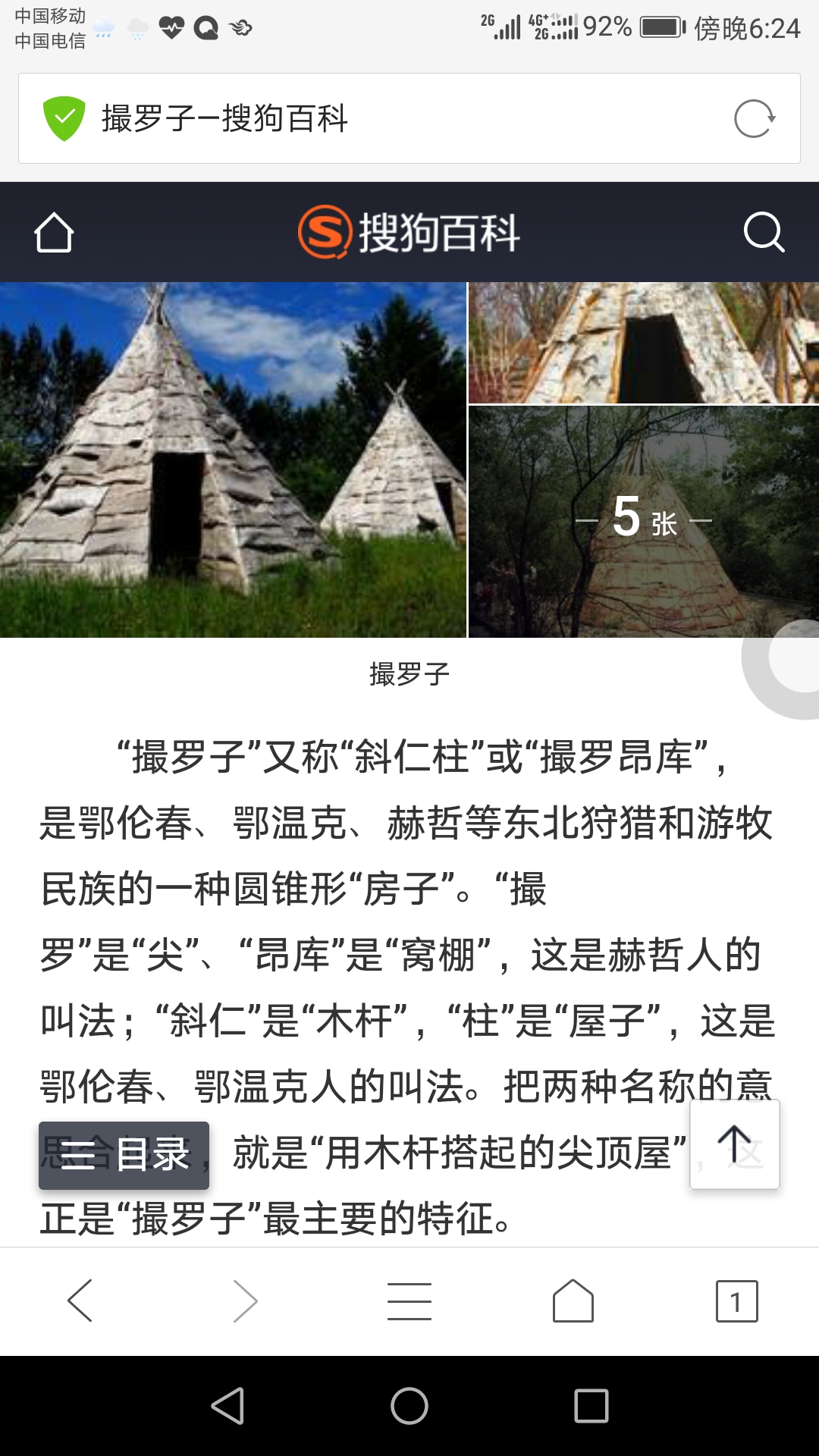Jump back to top with arrow button
Viewport: 819px width, 1456px height.
pos(734,1144)
